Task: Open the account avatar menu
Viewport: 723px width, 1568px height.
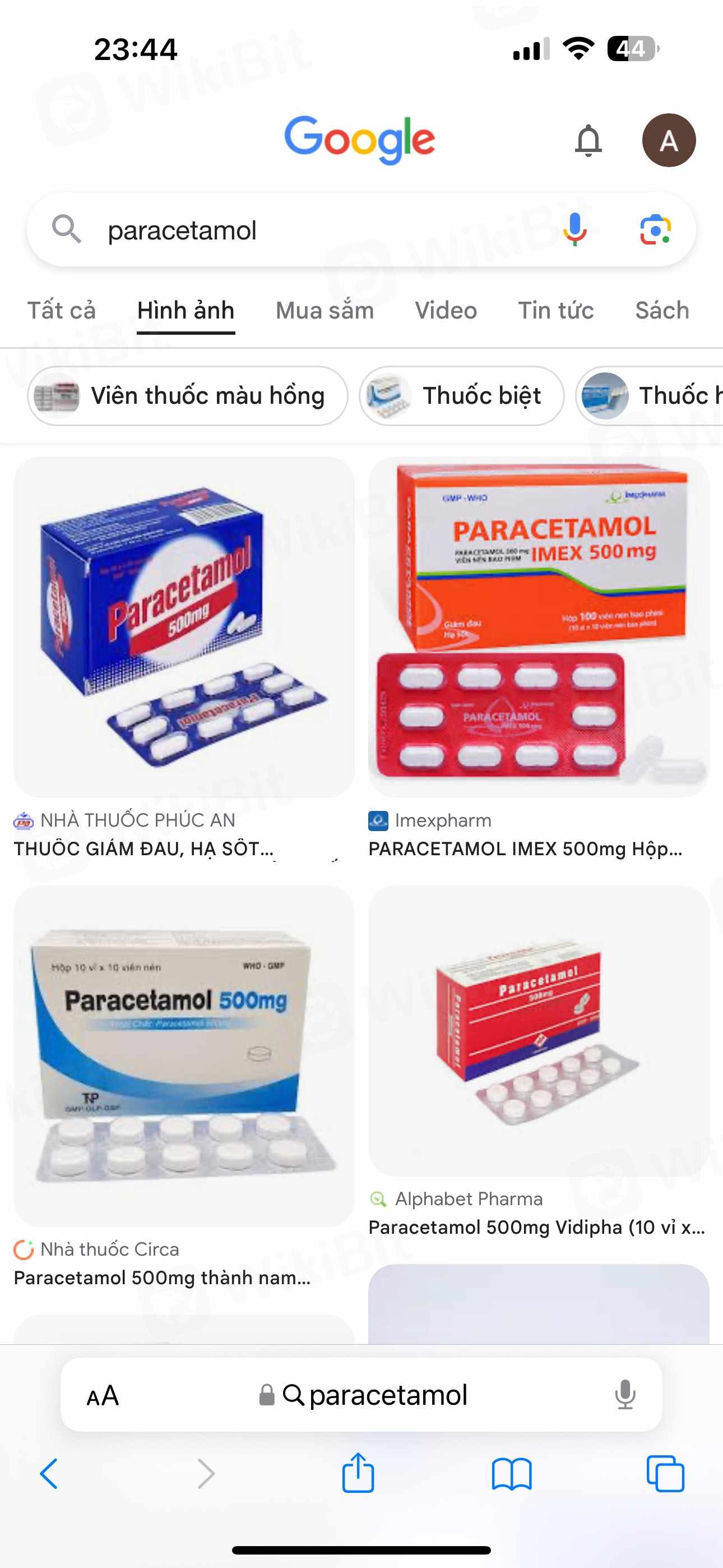Action: point(668,141)
